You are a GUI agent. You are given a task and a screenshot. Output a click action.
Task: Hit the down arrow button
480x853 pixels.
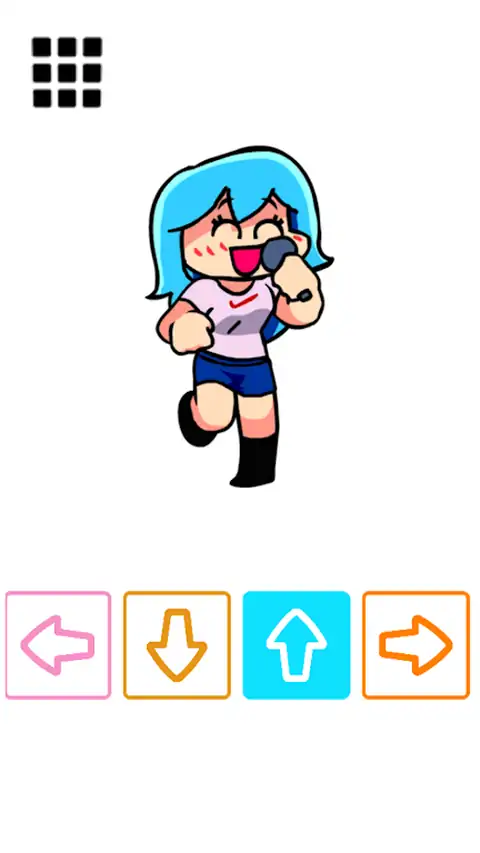click(177, 645)
